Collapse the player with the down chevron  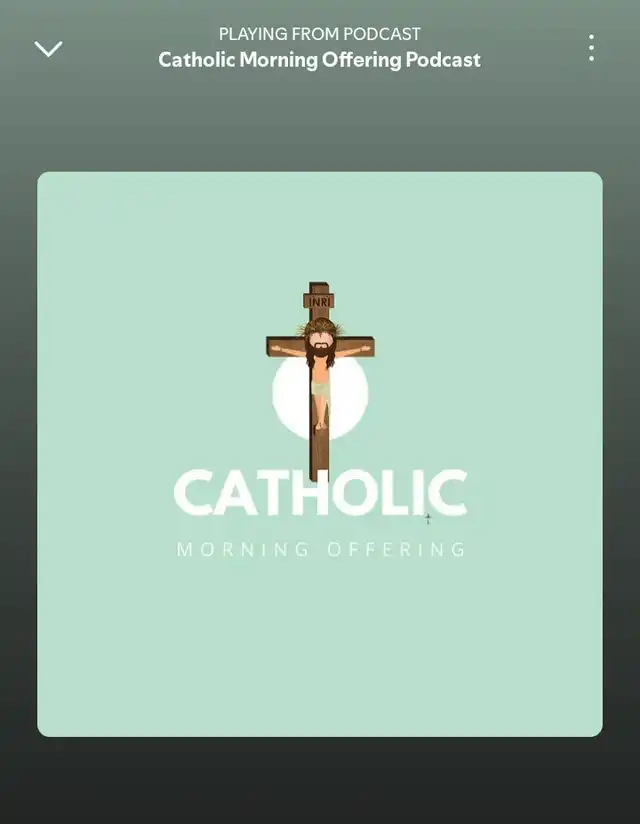(x=48, y=49)
